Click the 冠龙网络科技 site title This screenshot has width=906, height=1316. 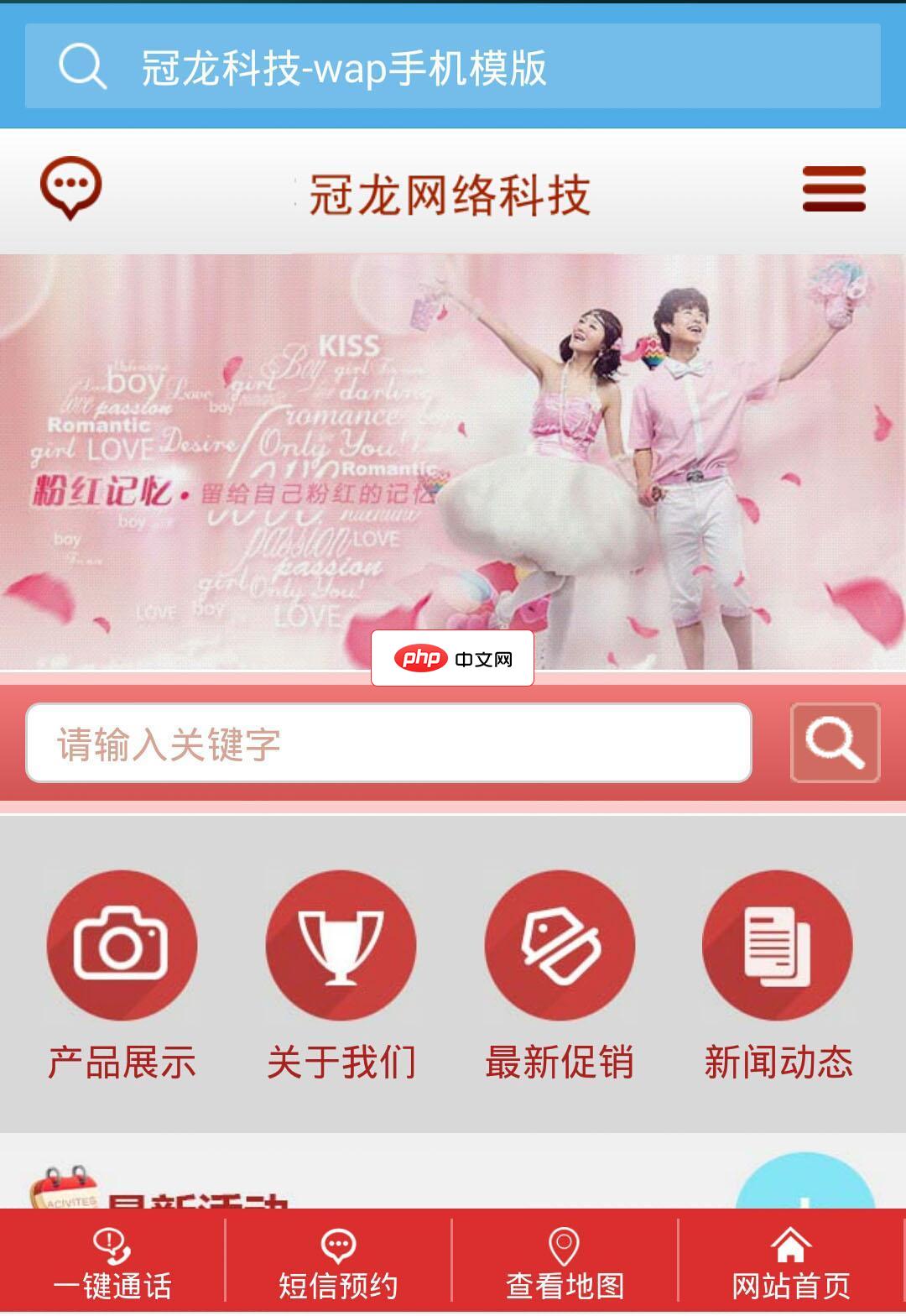(453, 191)
